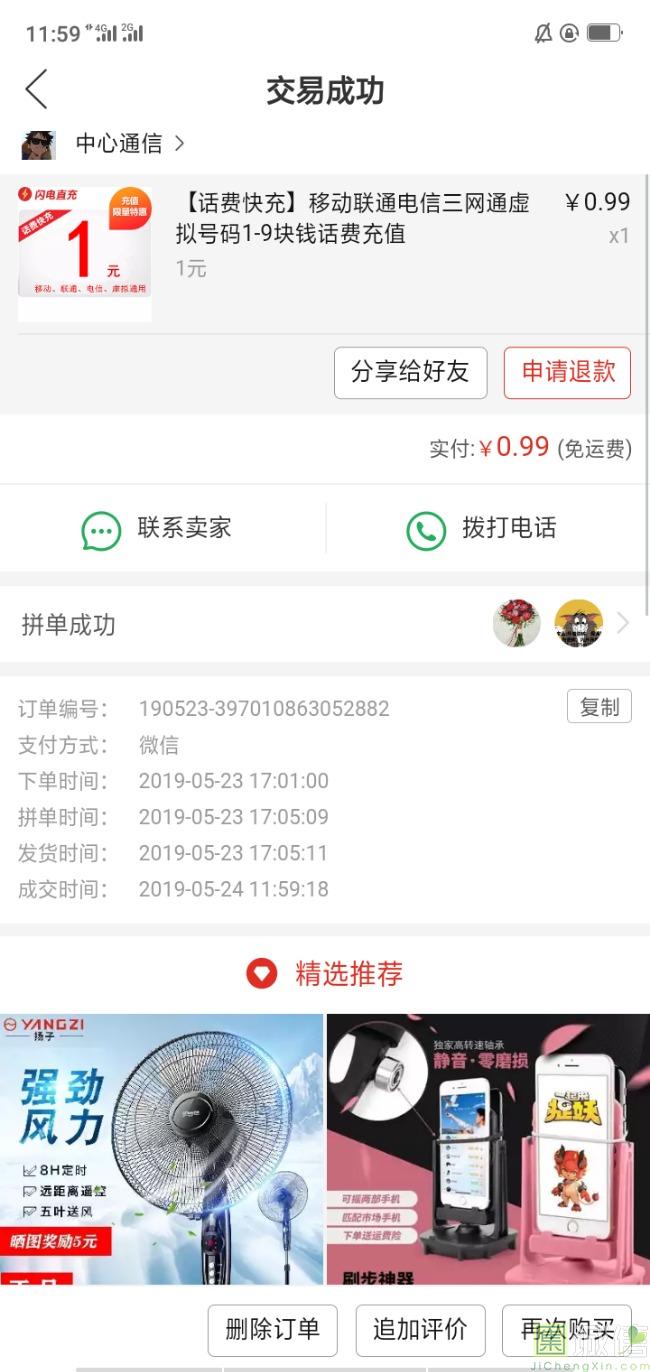The height and width of the screenshot is (1372, 650).
Task: Buy again with 再次购买
Action: tap(566, 1330)
